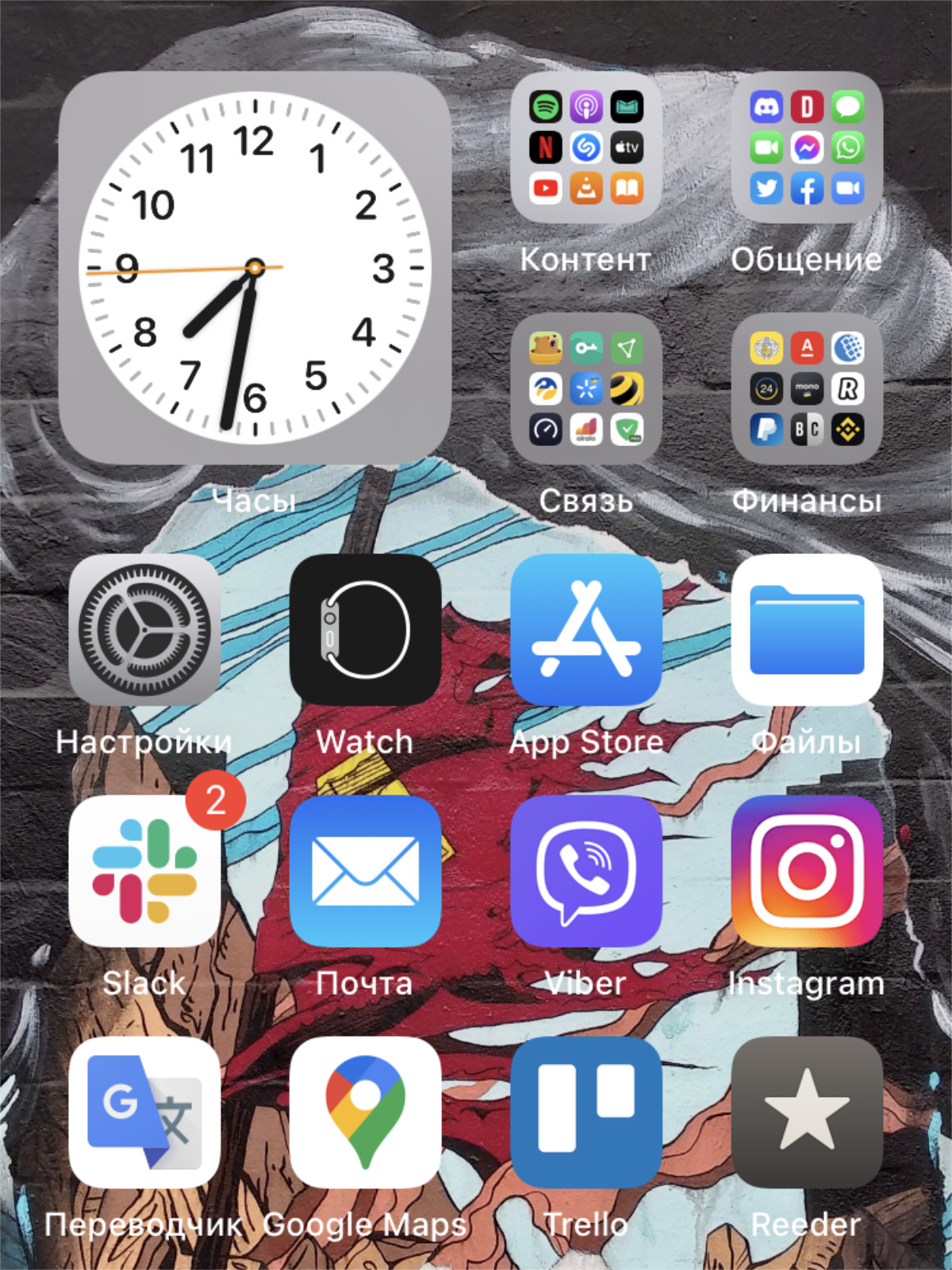
Task: Launch the Настройки settings app
Action: [x=144, y=630]
